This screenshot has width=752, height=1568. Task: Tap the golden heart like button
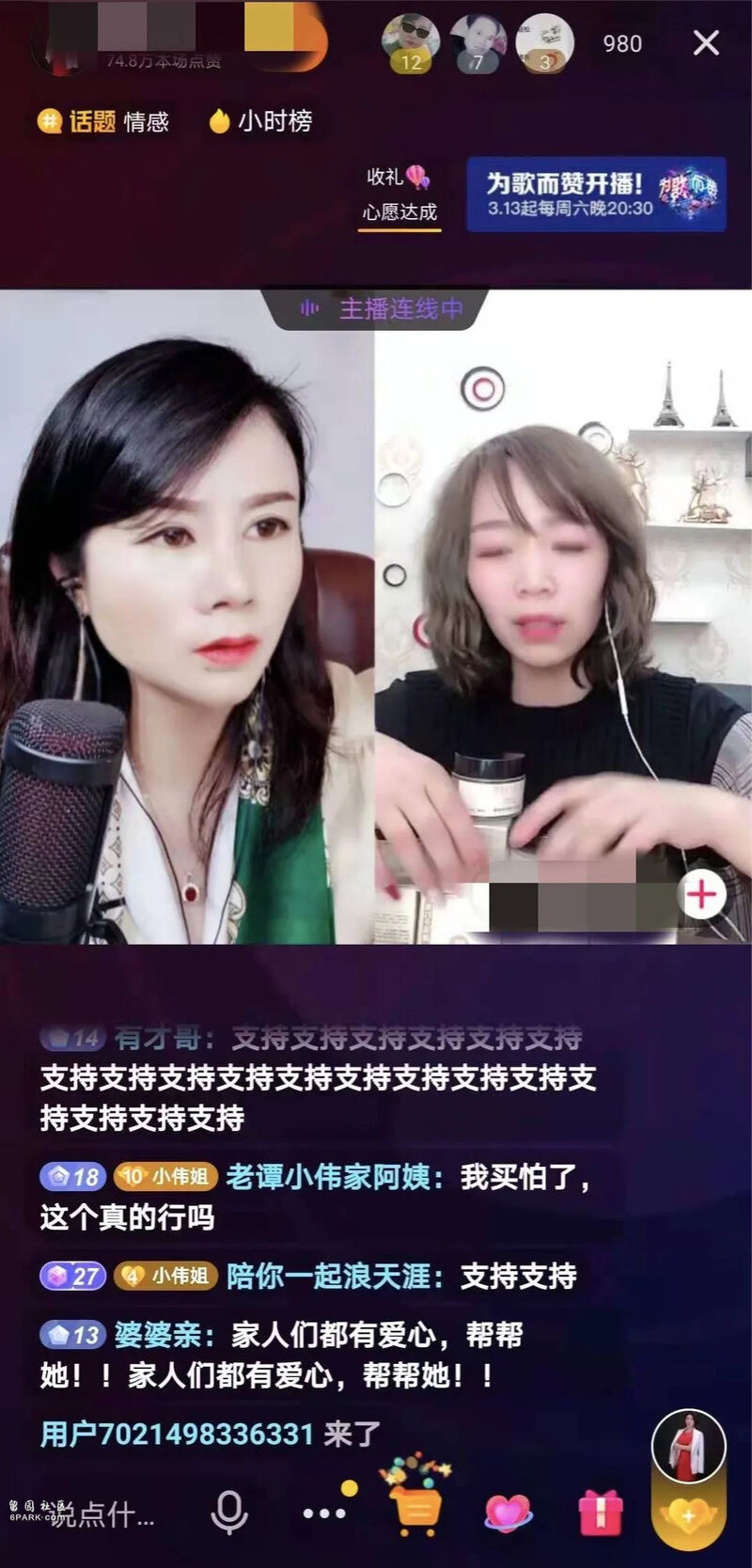689,1516
